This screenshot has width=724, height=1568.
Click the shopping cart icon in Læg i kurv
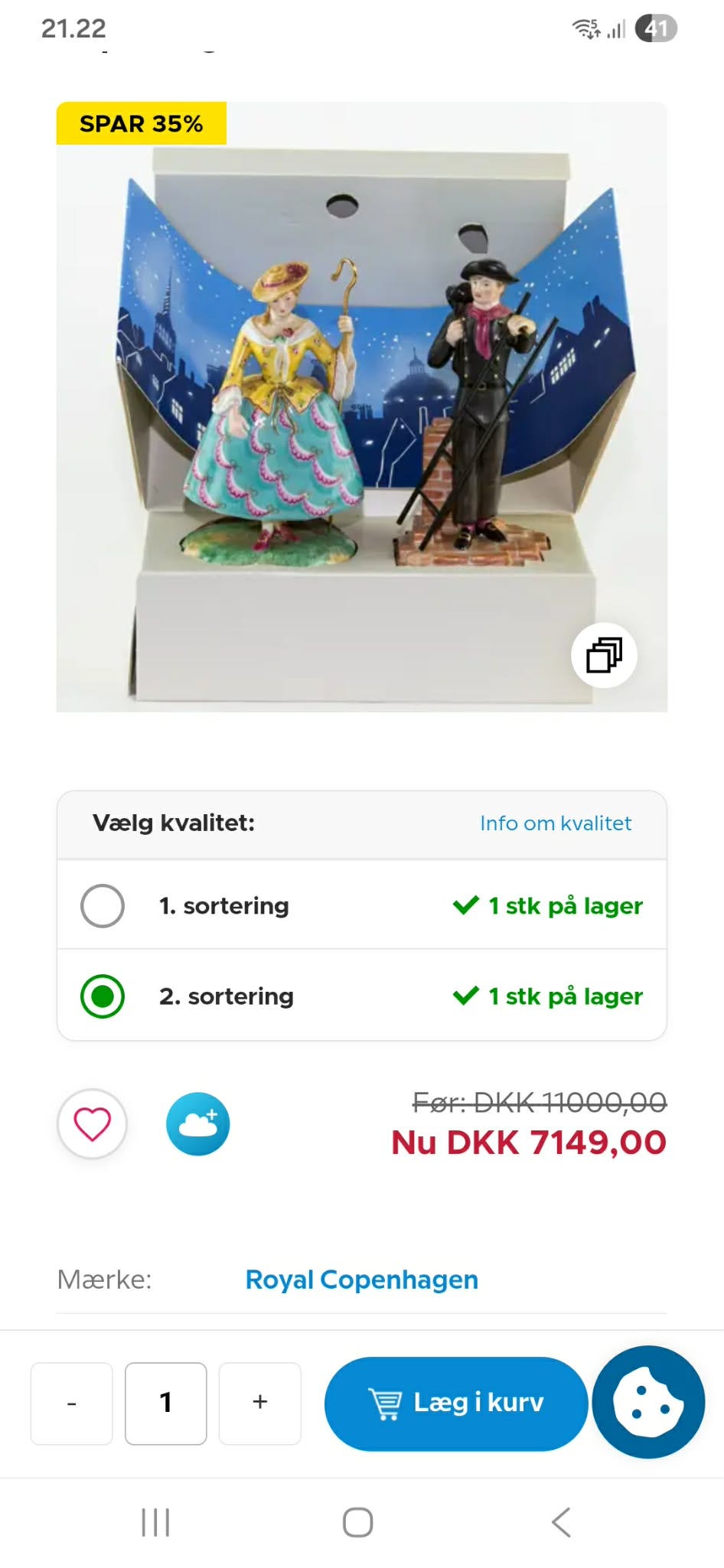386,1402
